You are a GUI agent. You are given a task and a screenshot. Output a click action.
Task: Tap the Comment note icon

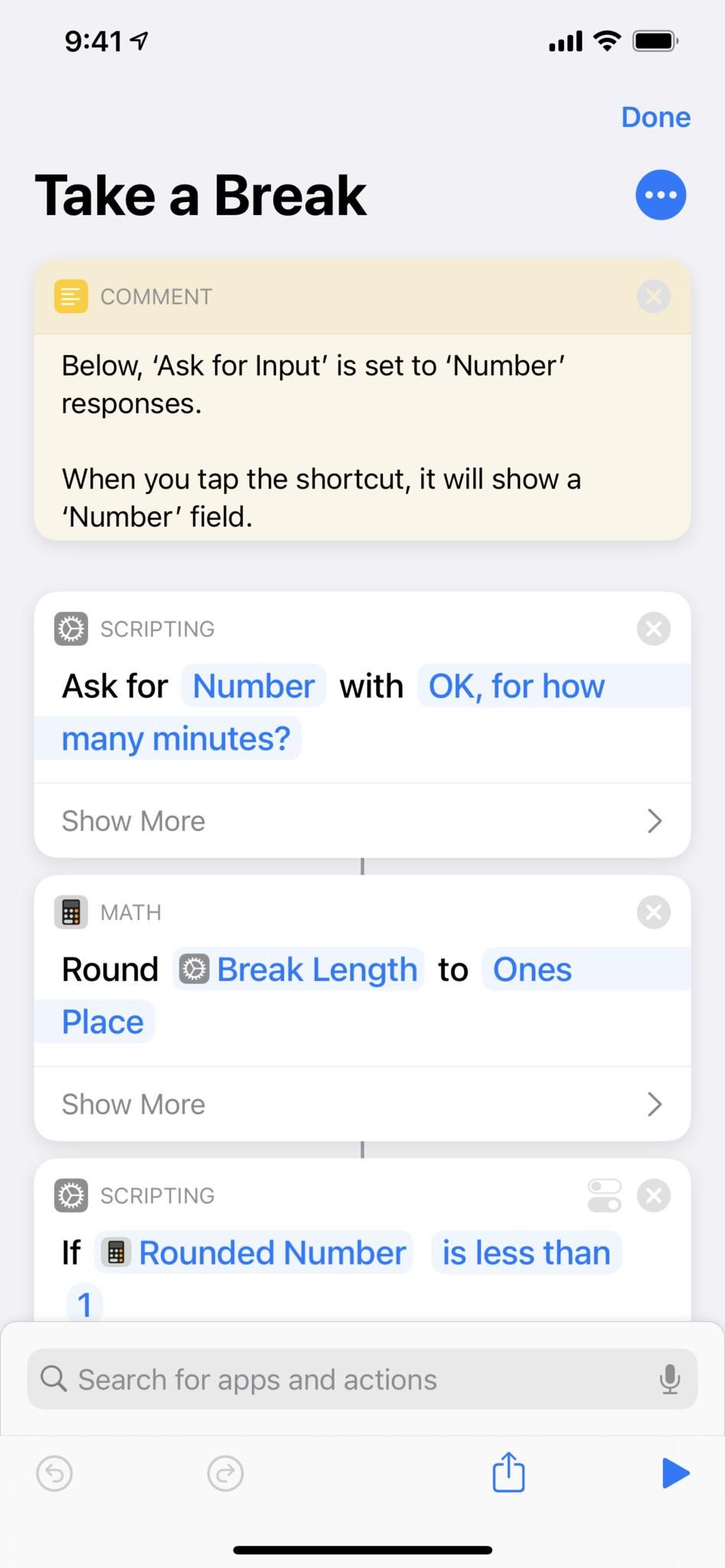click(x=71, y=296)
